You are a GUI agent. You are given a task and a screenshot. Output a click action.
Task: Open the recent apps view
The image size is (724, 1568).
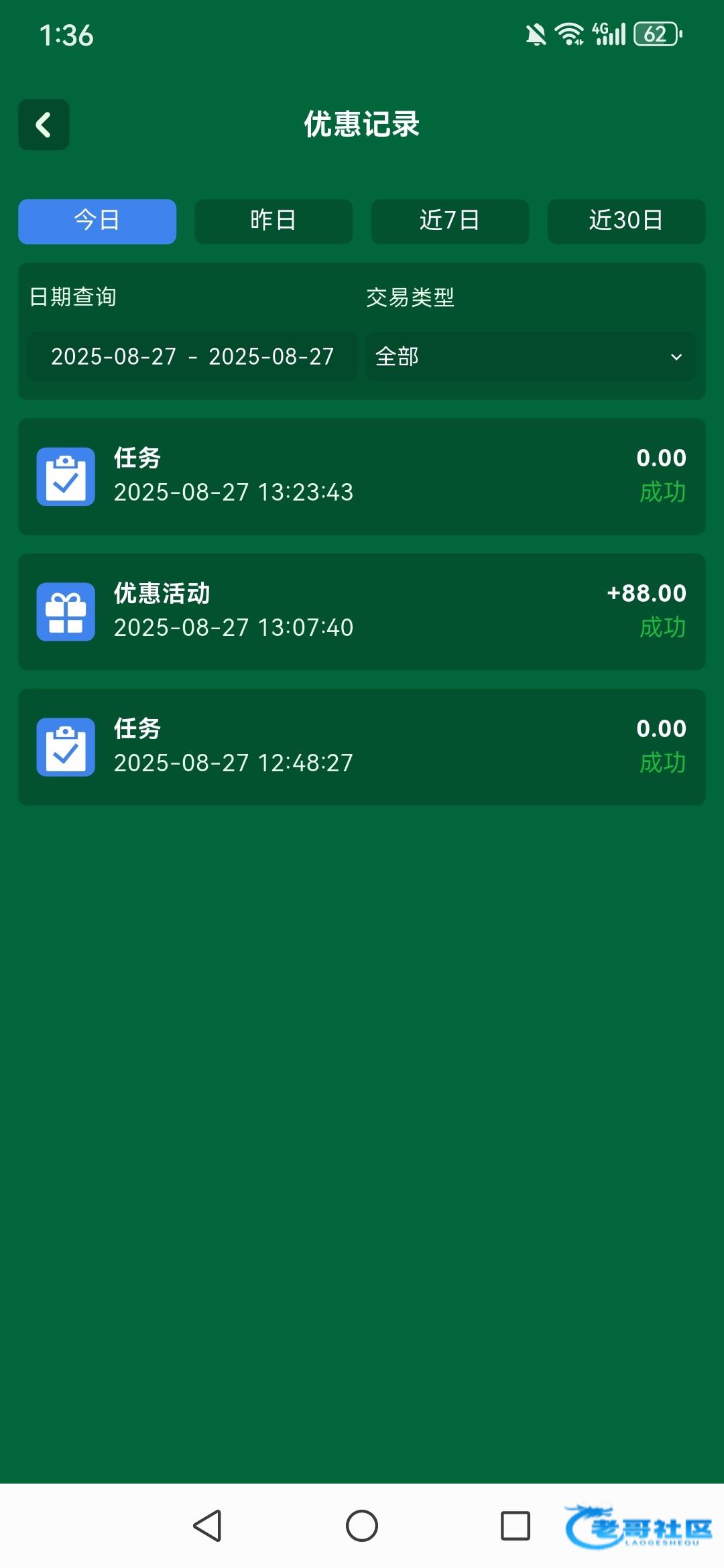(x=516, y=1526)
